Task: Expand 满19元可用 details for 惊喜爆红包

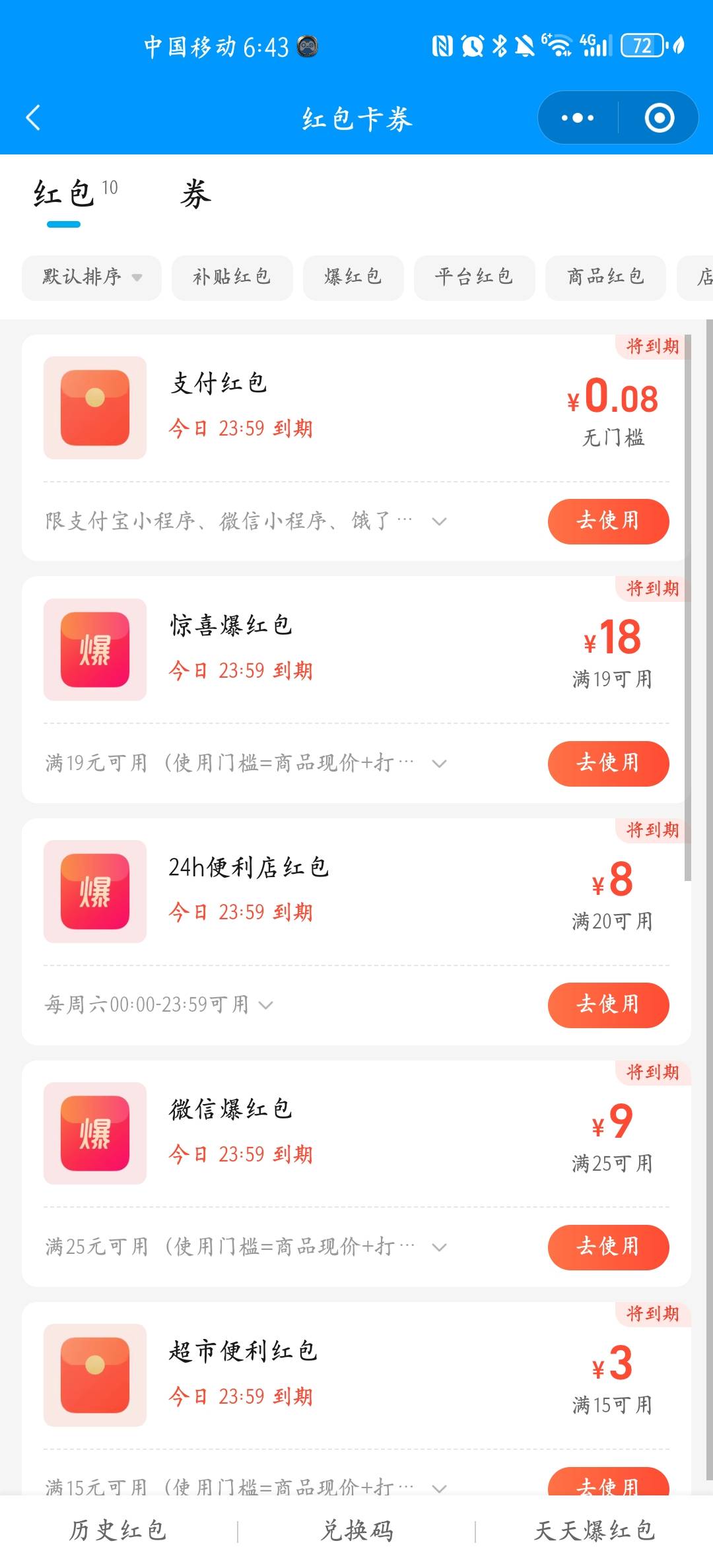Action: tap(439, 764)
